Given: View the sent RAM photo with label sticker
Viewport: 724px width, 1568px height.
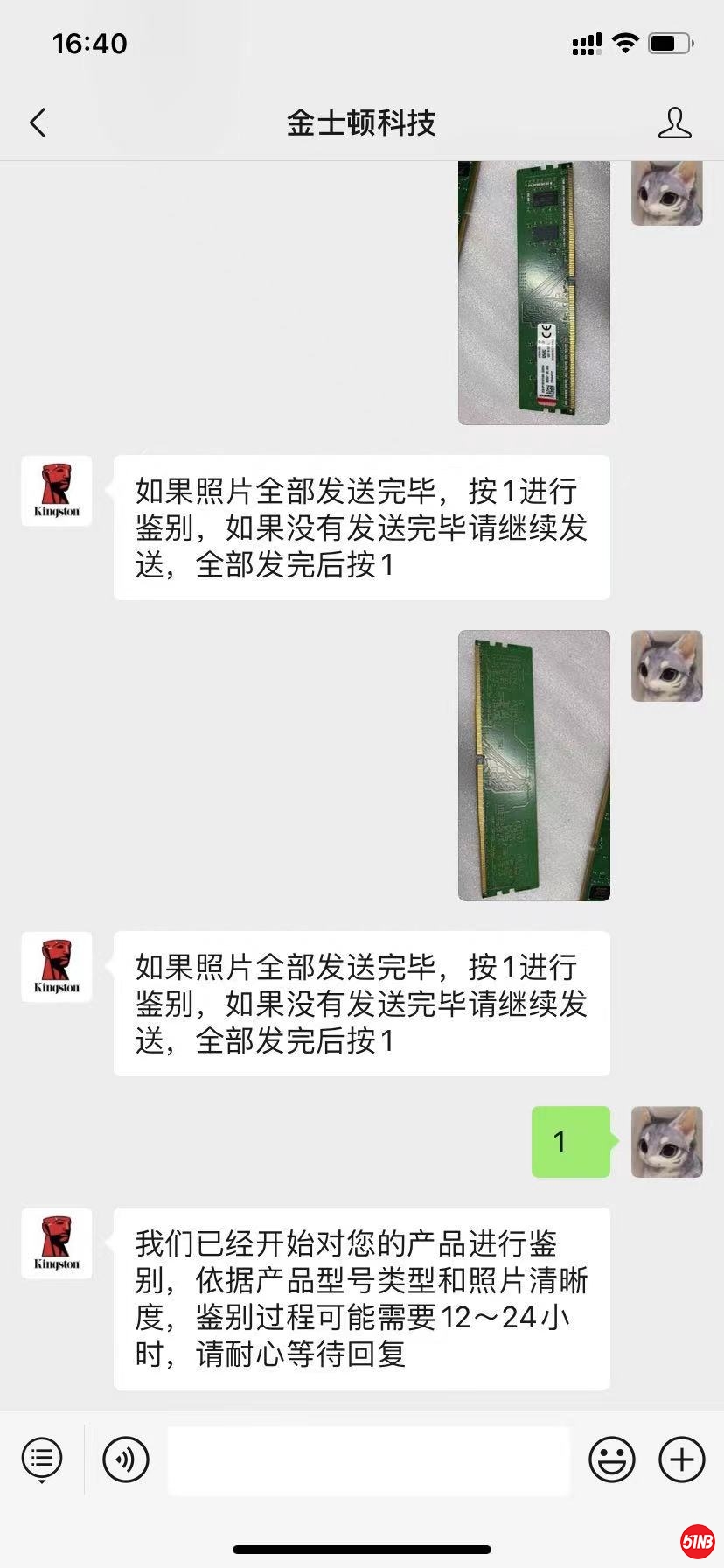Looking at the screenshot, I should [533, 293].
